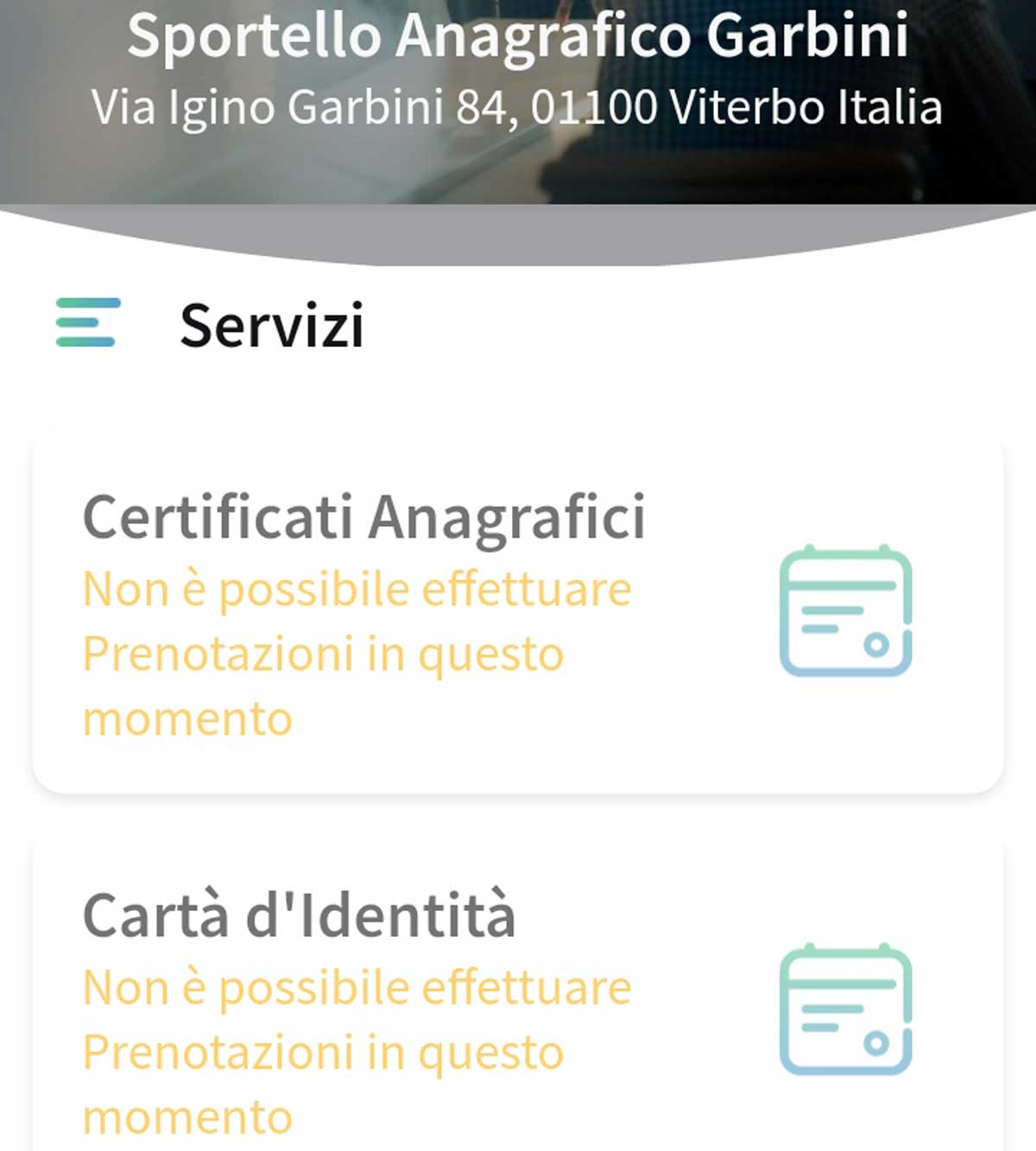Open the menu icon beside Servizi
1036x1151 pixels.
[x=88, y=322]
